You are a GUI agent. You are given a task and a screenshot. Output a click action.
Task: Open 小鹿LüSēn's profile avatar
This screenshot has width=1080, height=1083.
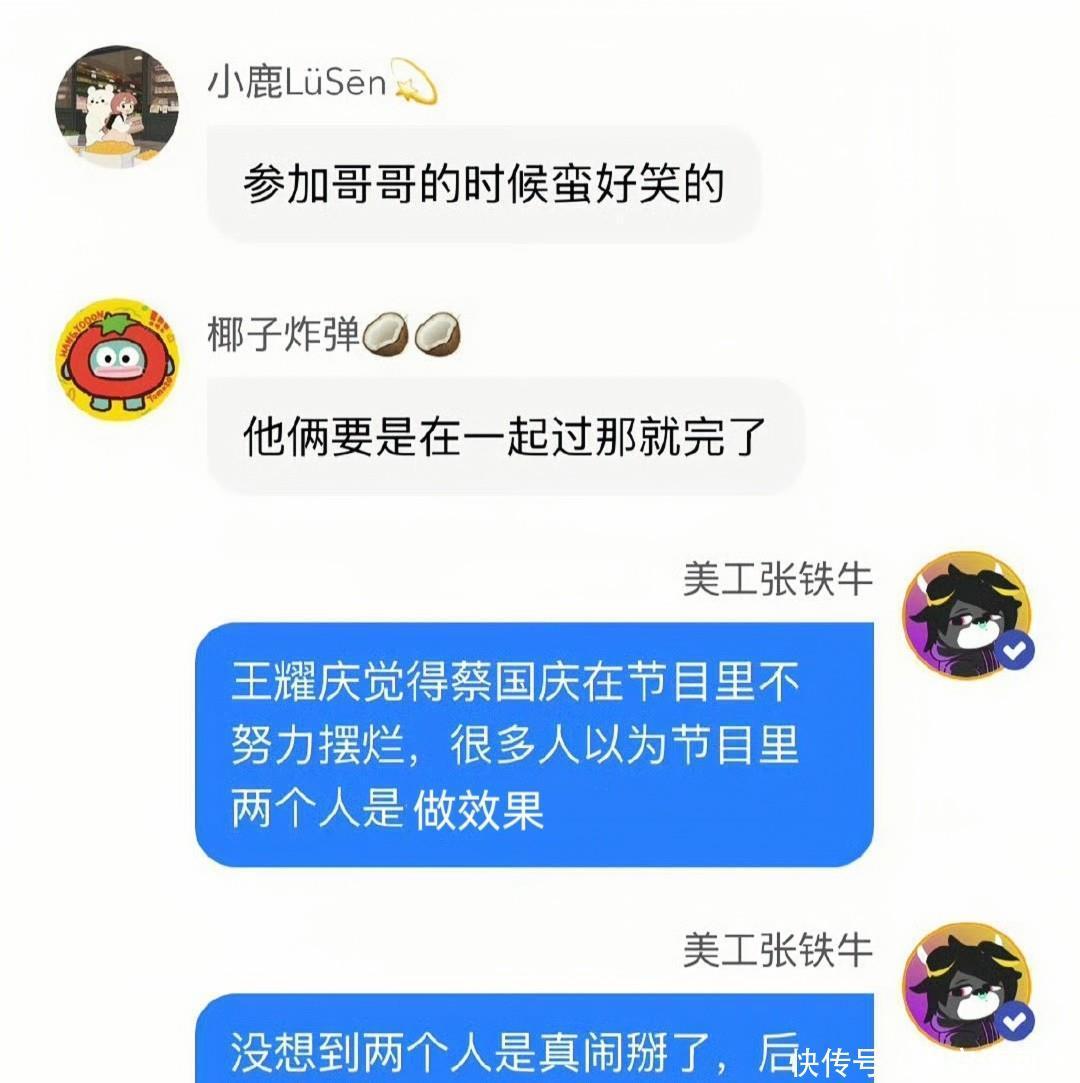coord(117,107)
